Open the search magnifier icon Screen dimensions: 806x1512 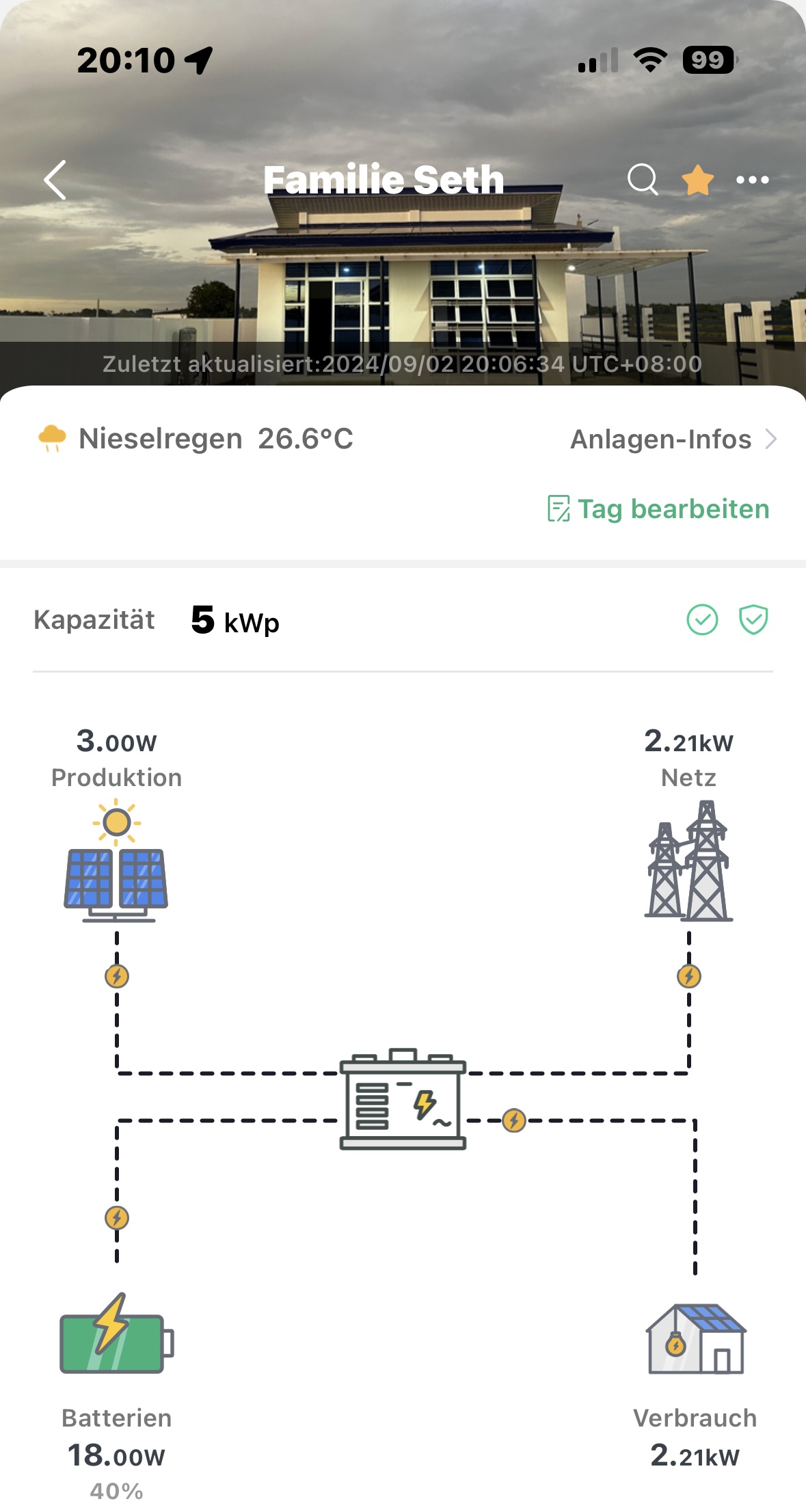pos(643,180)
